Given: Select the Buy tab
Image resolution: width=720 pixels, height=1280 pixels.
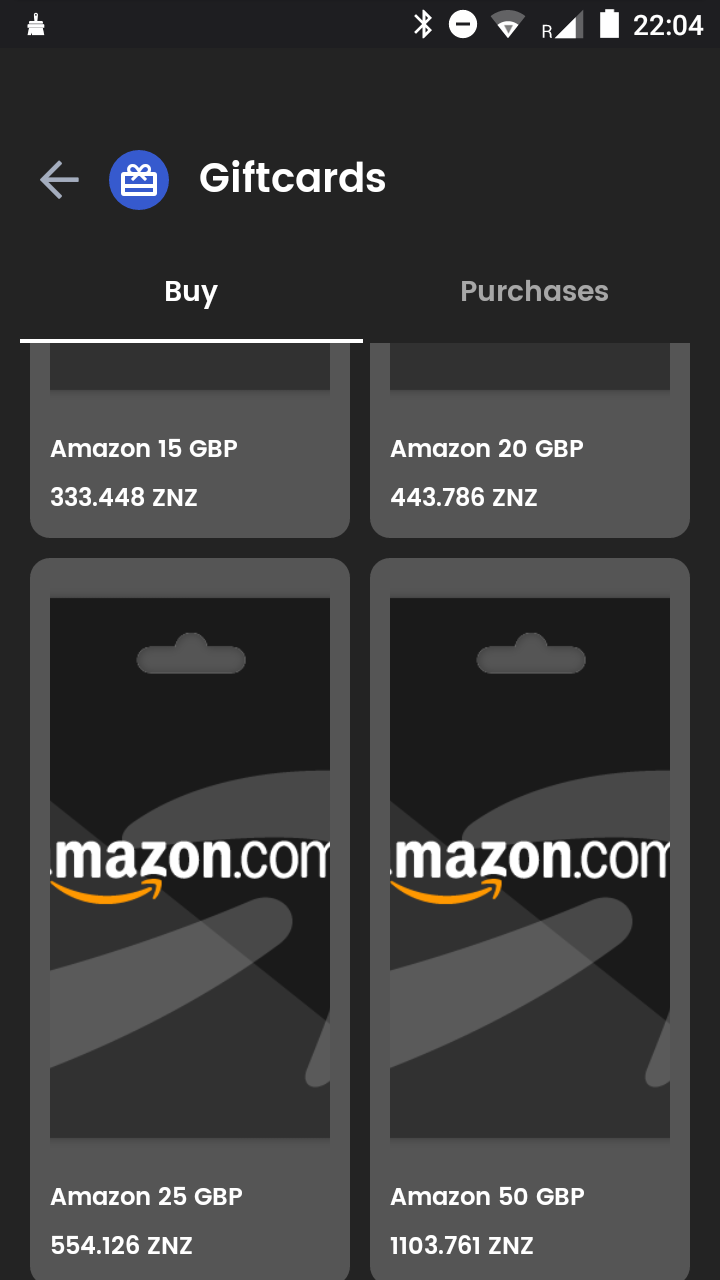Looking at the screenshot, I should (191, 292).
